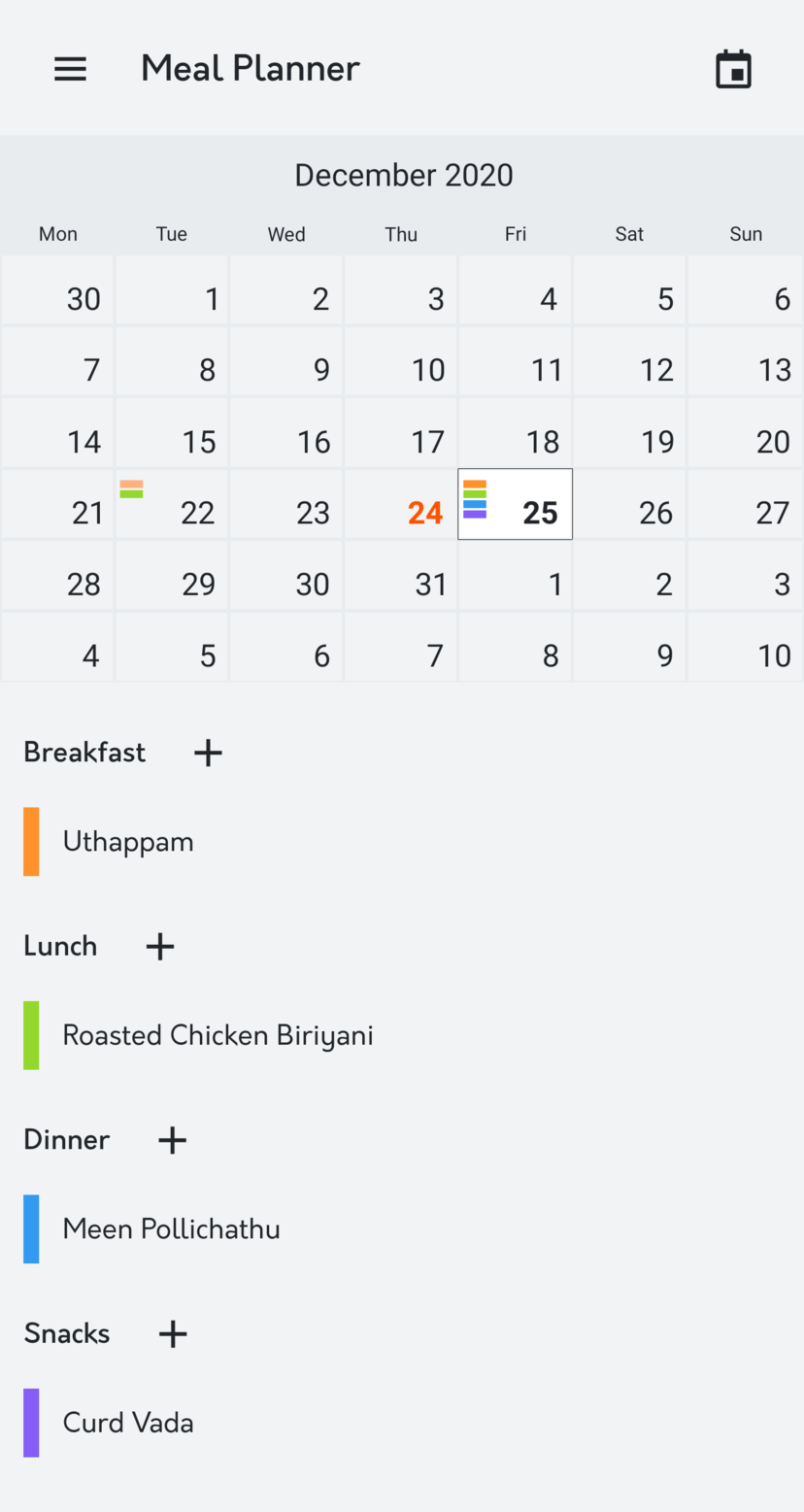Choose December 9 in the calendar
This screenshot has height=1512, width=804.
pyautogui.click(x=286, y=361)
